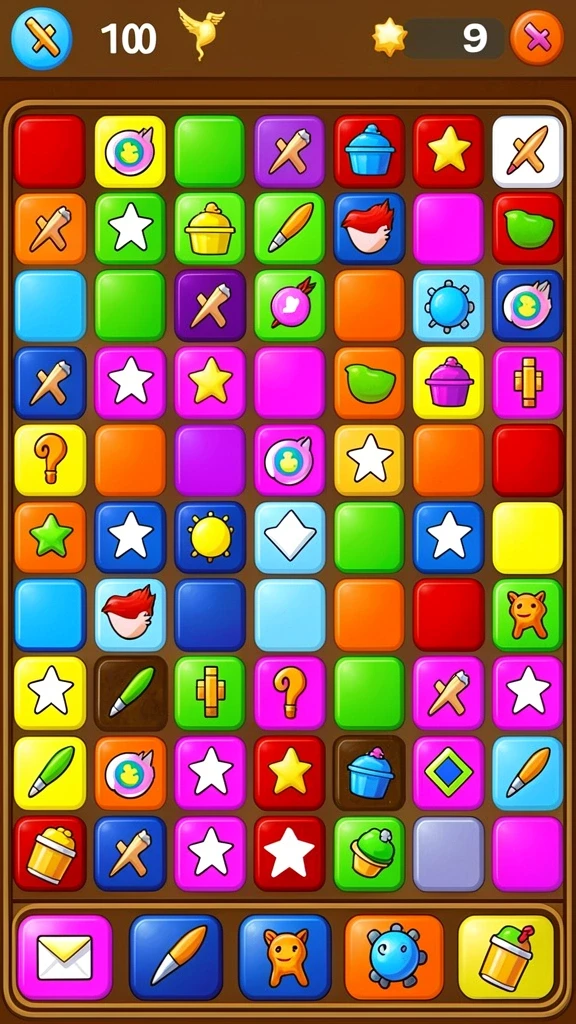Tap the orange tile with green star
The height and width of the screenshot is (1024, 576).
tap(50, 537)
